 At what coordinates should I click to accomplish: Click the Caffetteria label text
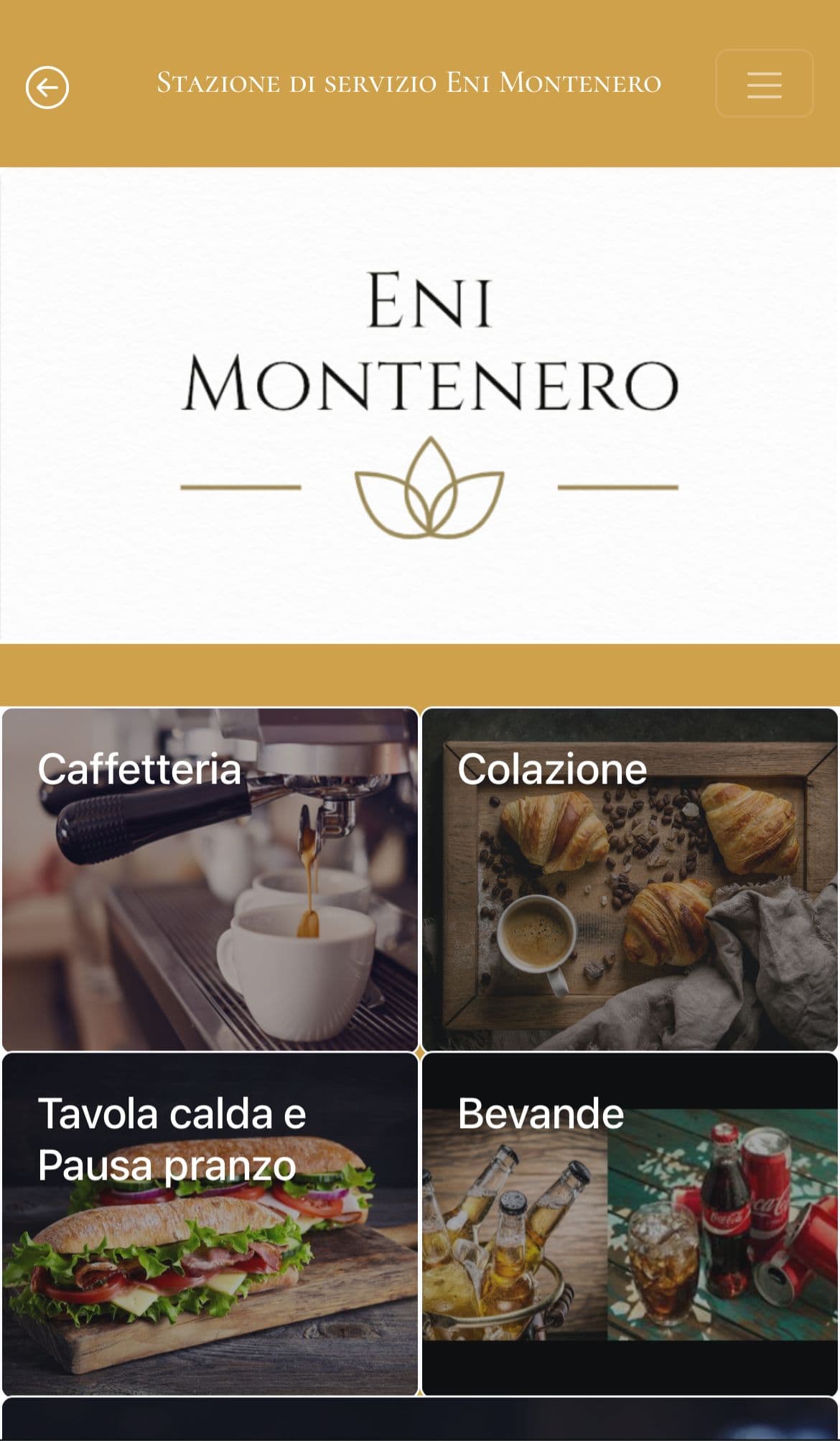(141, 772)
